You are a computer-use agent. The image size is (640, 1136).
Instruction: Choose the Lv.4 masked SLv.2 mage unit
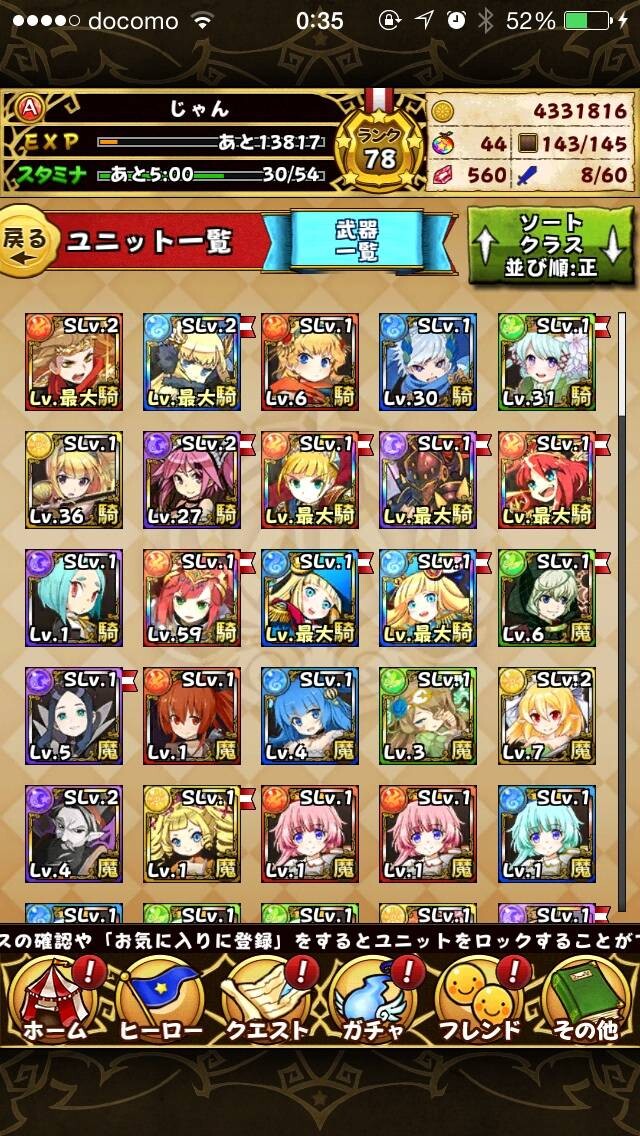[74, 834]
